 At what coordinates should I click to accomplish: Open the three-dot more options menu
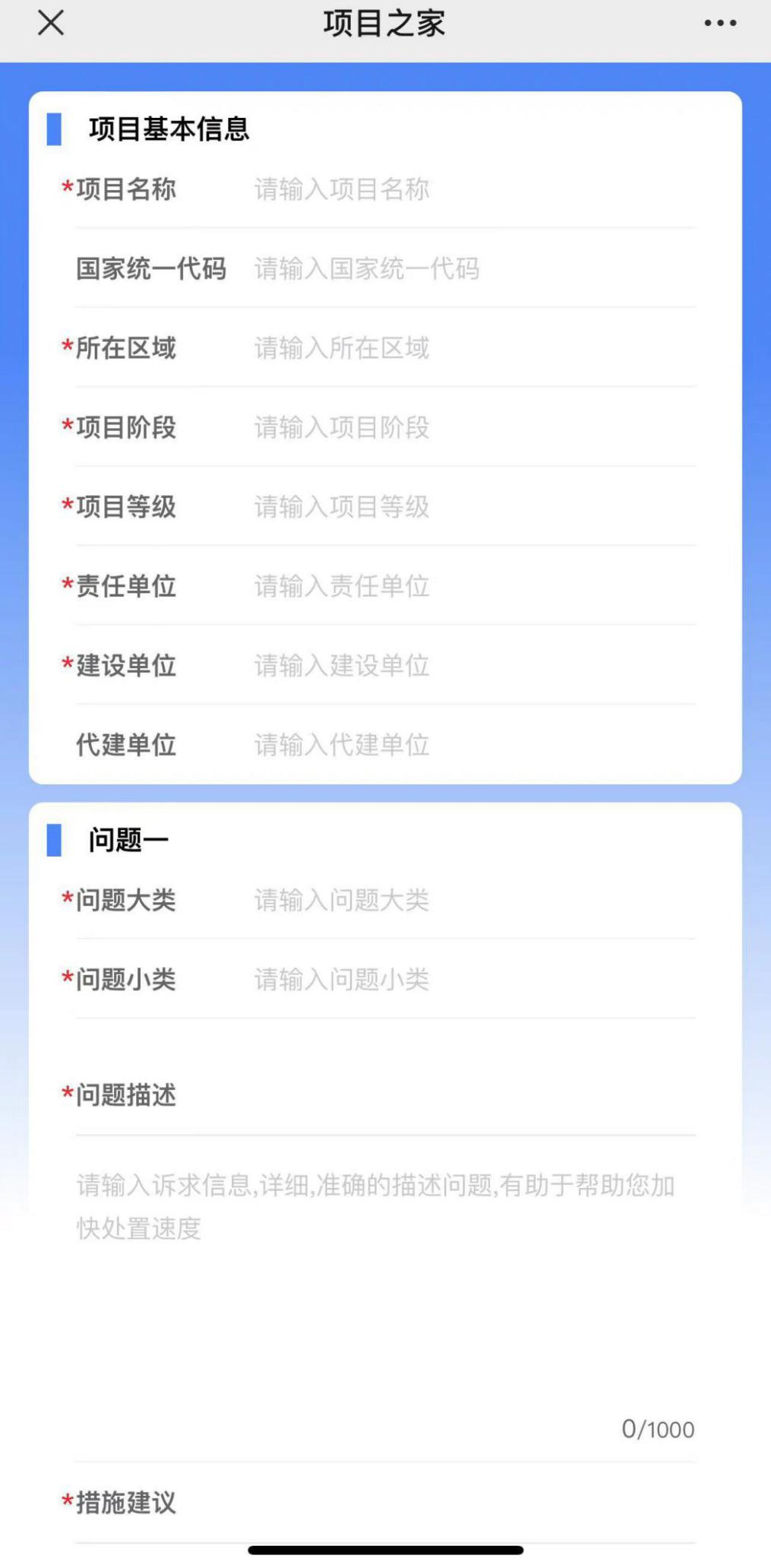[x=719, y=24]
